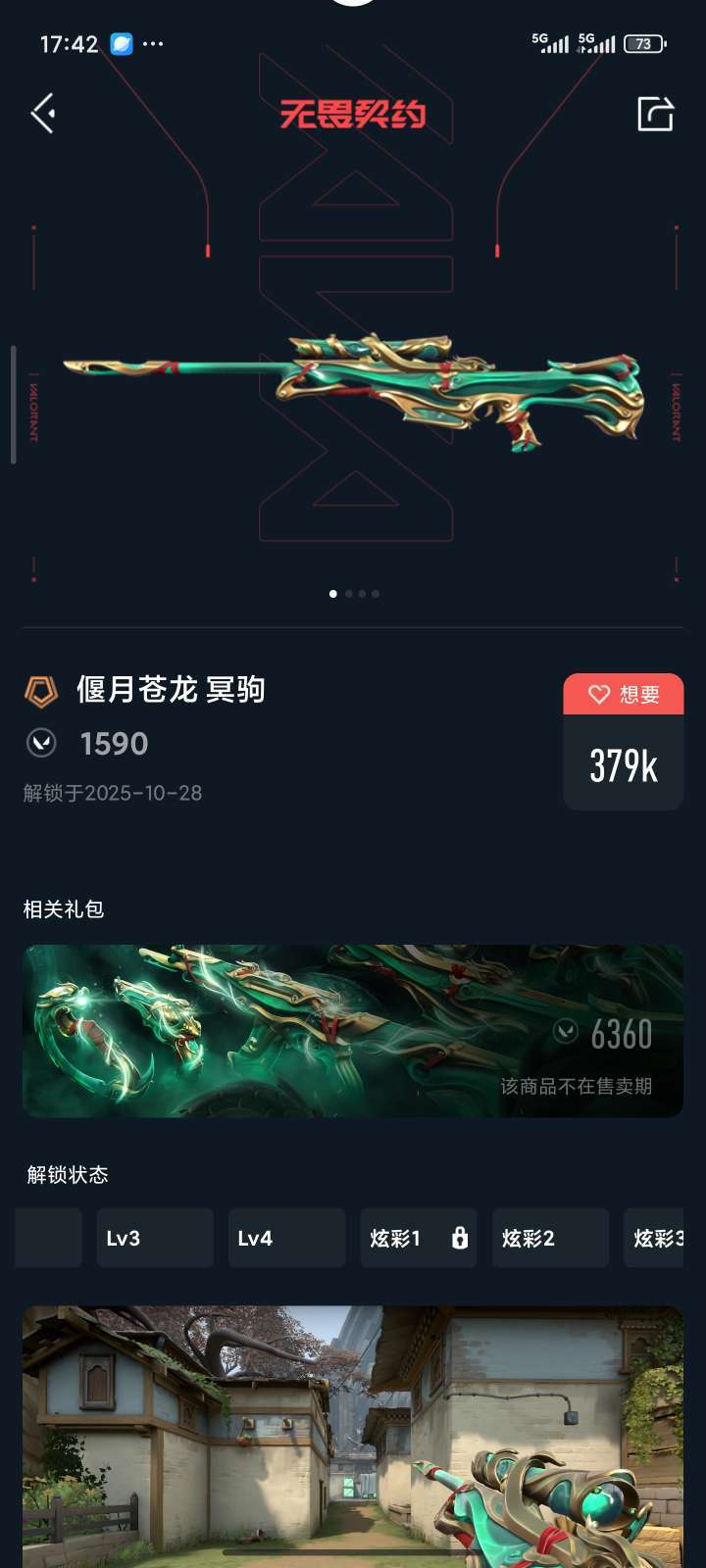This screenshot has height=1568, width=706.
Task: Tap the image carousel page dots
Action: pyautogui.click(x=354, y=594)
